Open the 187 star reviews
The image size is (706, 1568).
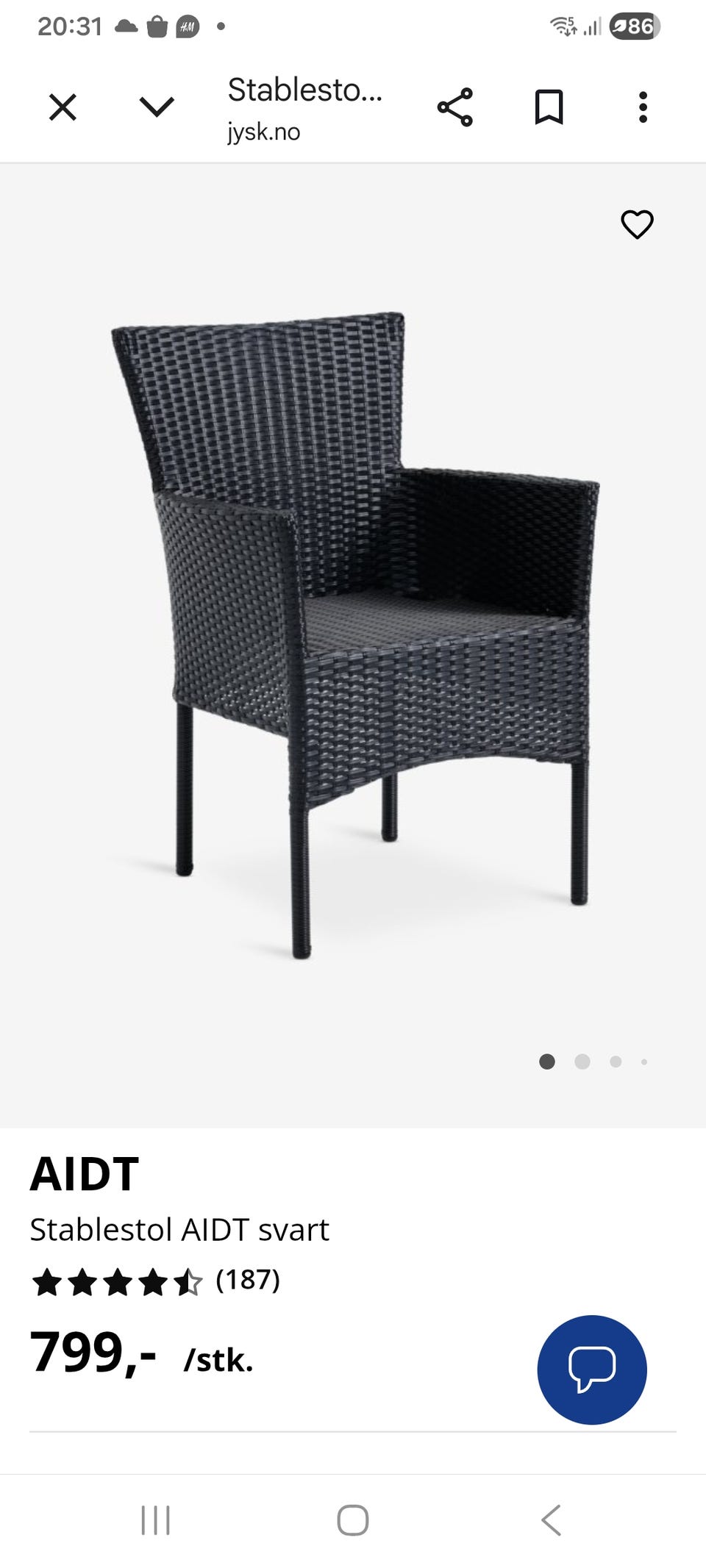(155, 1281)
